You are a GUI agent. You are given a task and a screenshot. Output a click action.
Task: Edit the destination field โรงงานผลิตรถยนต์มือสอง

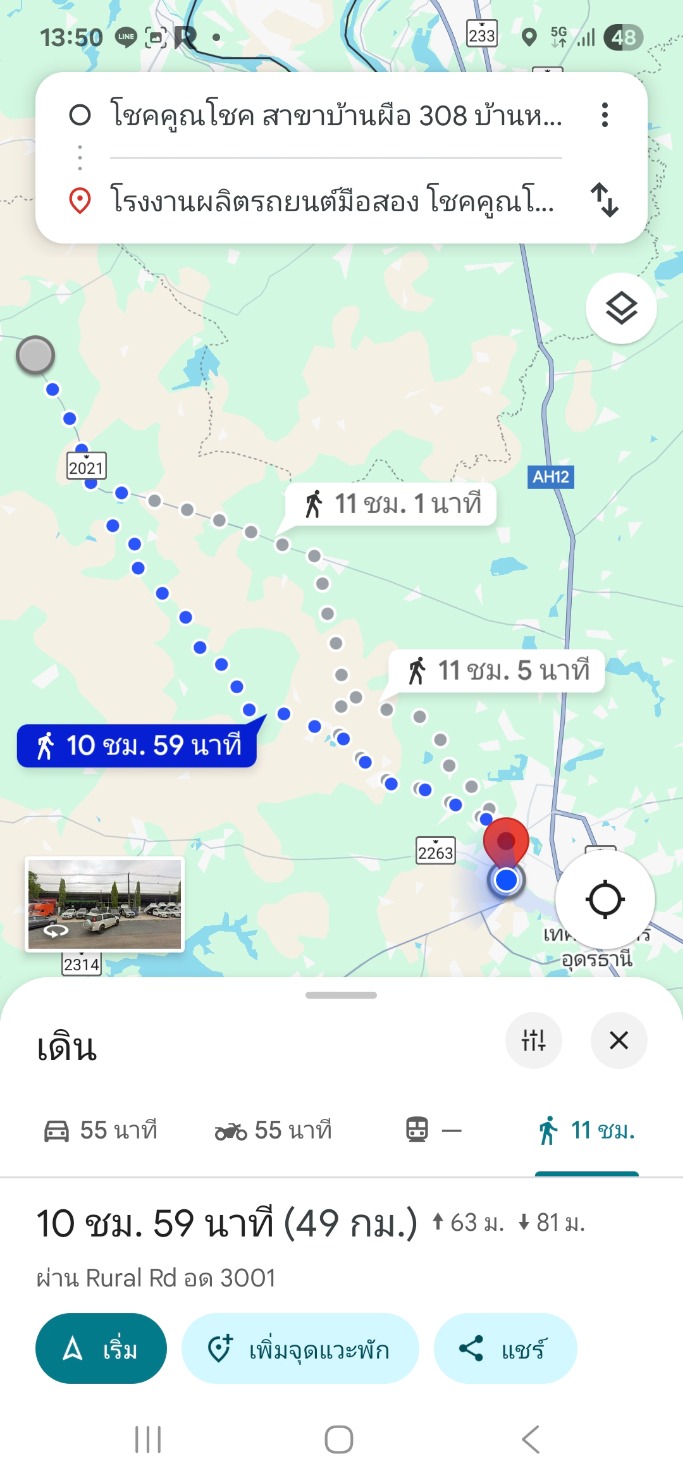point(335,200)
